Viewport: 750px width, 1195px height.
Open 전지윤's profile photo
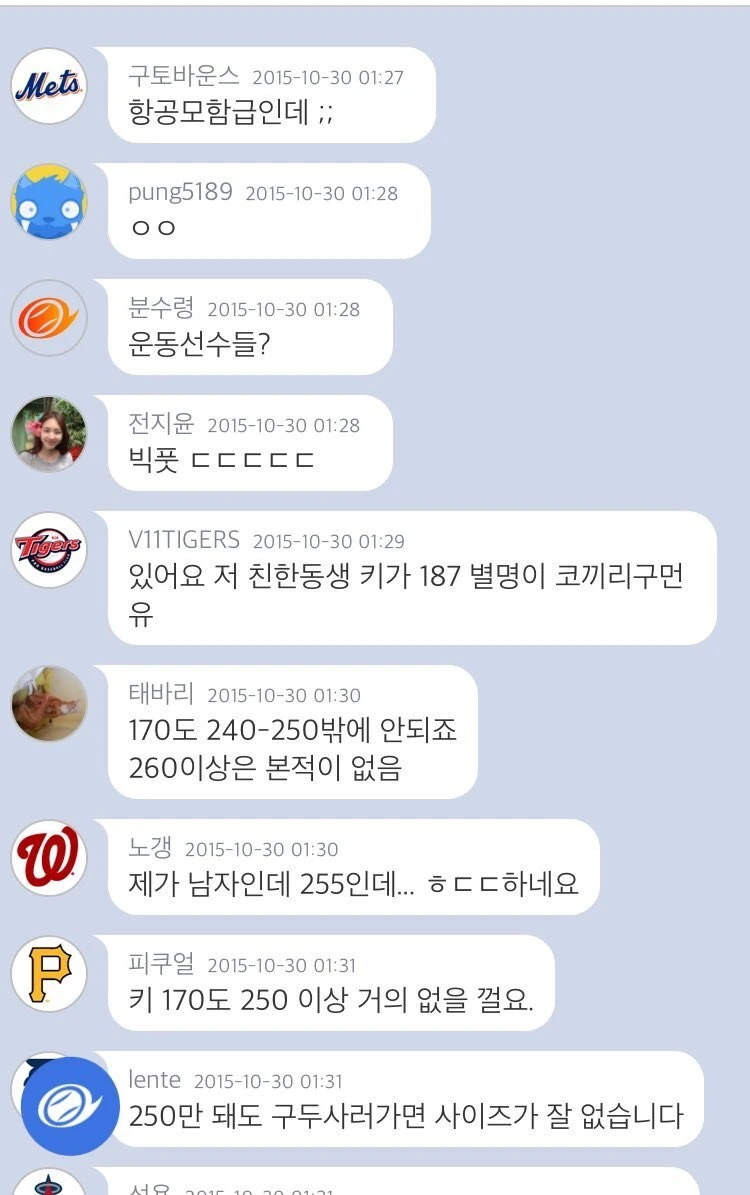49,434
